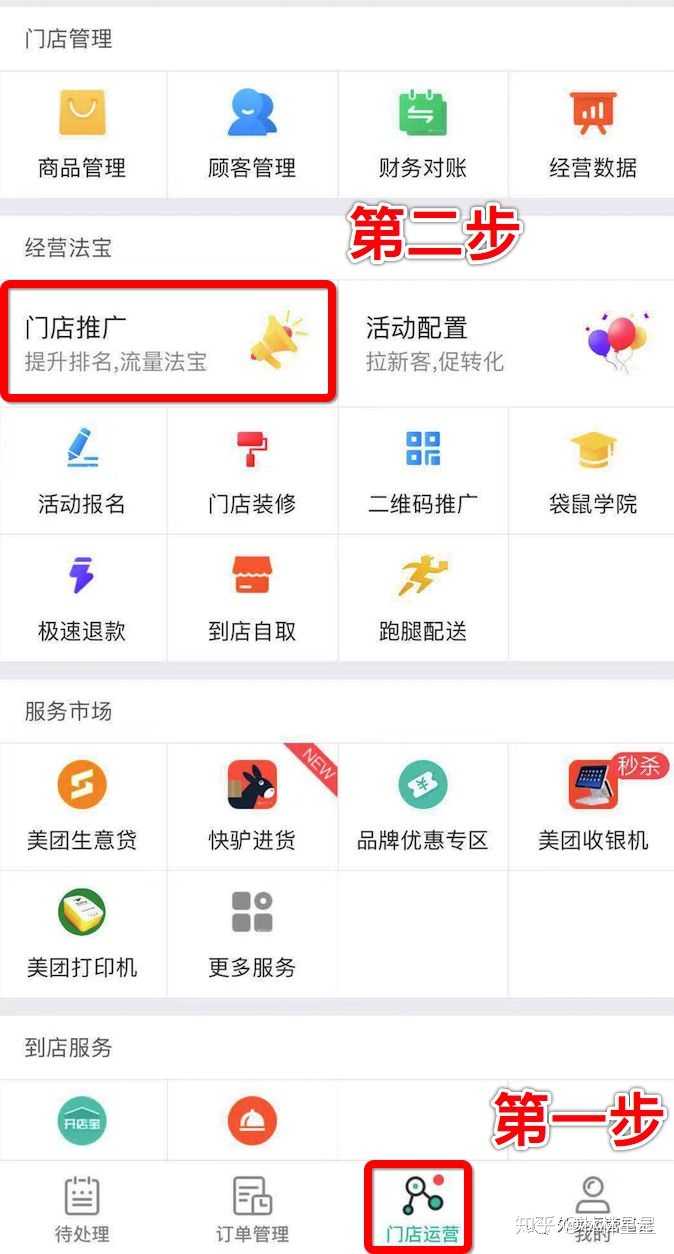Open 到店自取
The height and width of the screenshot is (1254, 674).
pos(252,597)
